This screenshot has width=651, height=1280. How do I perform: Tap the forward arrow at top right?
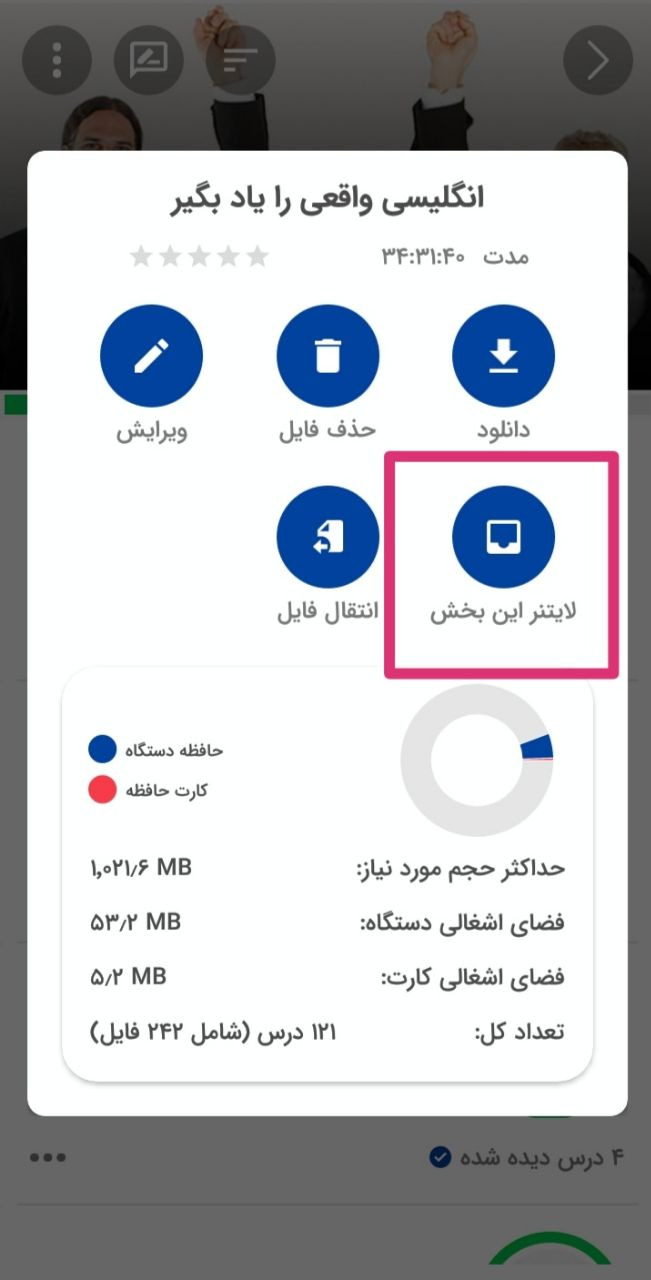click(598, 60)
